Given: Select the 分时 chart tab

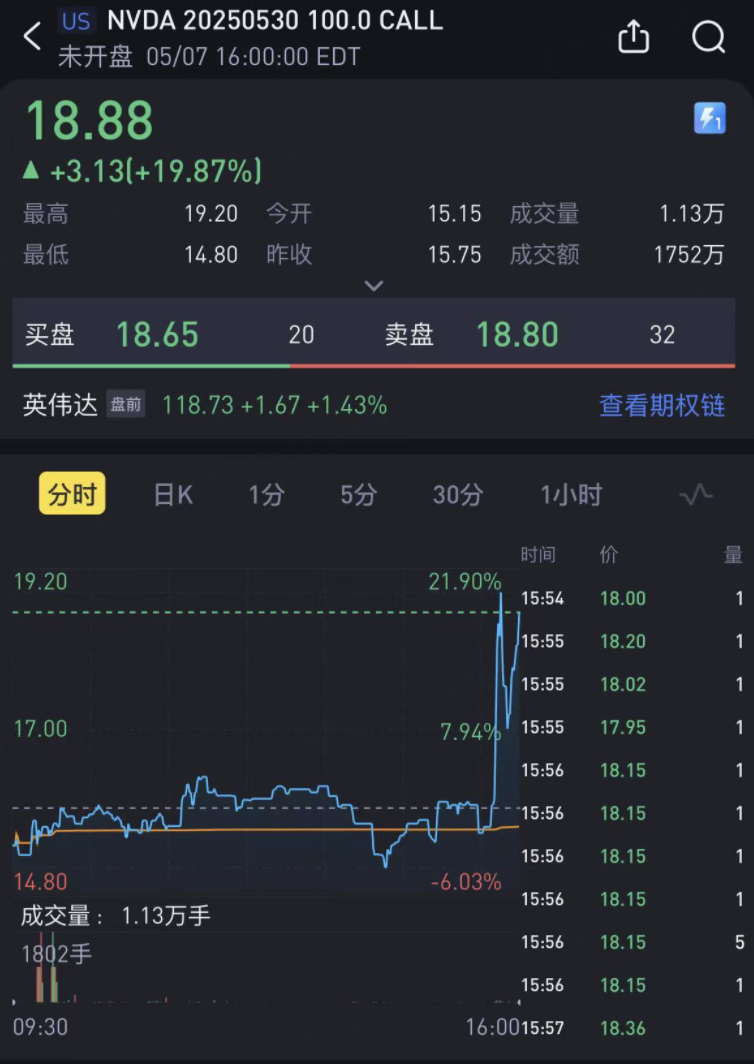Looking at the screenshot, I should (x=72, y=494).
